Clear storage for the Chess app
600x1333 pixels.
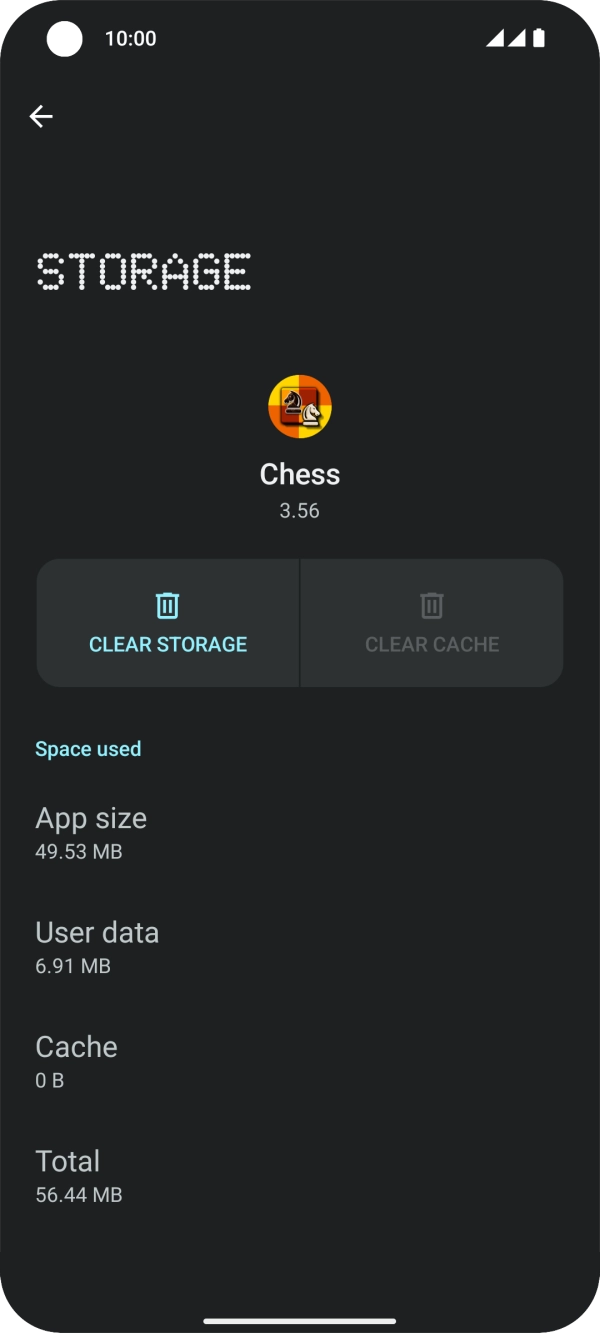[168, 623]
